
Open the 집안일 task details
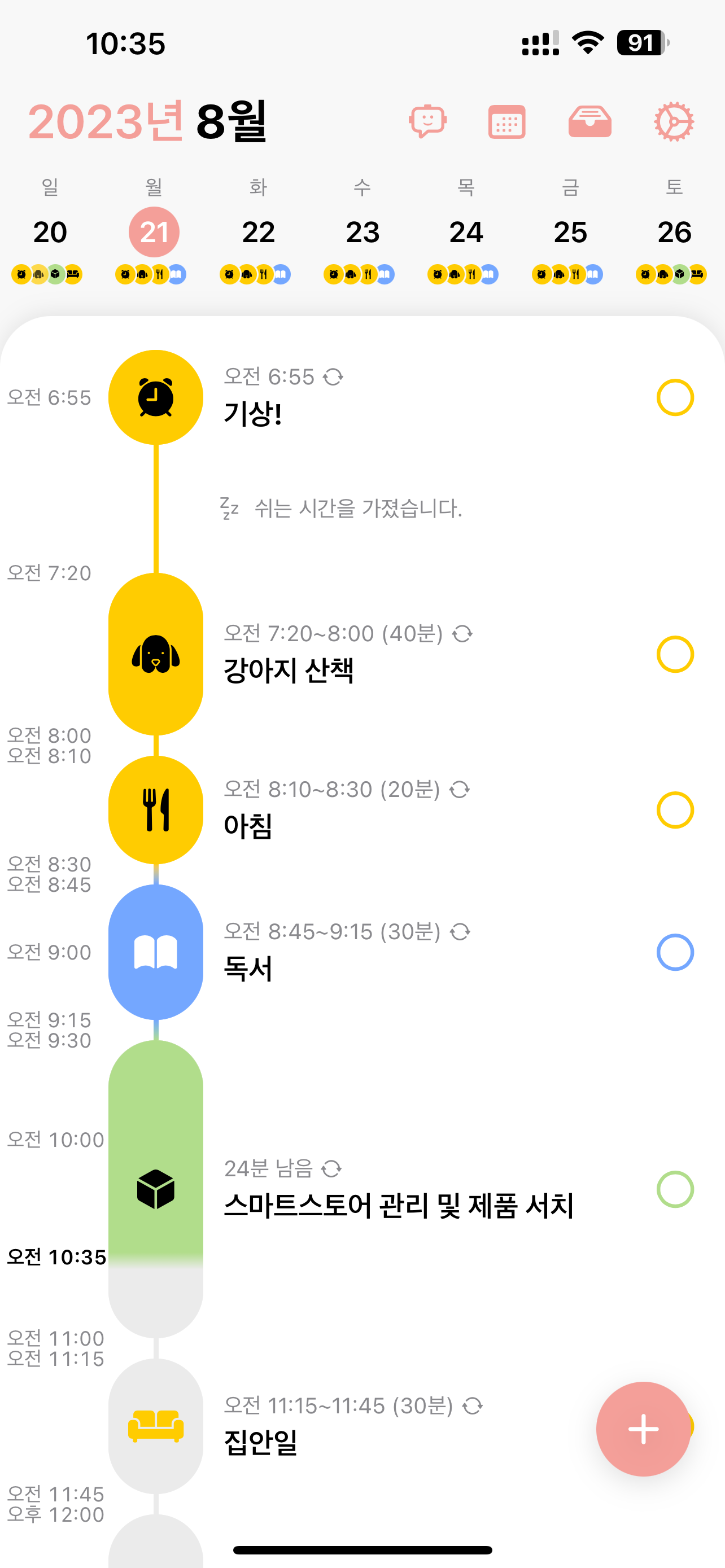click(x=353, y=1426)
